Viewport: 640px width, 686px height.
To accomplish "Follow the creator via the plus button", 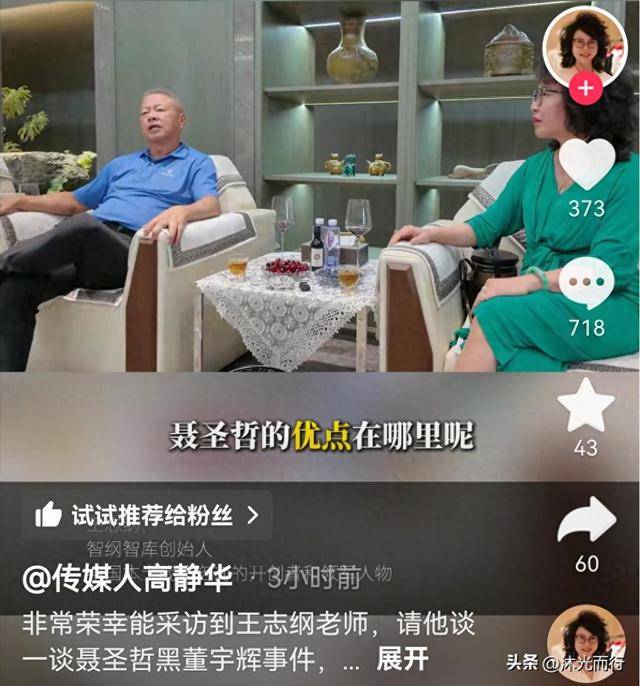I will pos(586,90).
